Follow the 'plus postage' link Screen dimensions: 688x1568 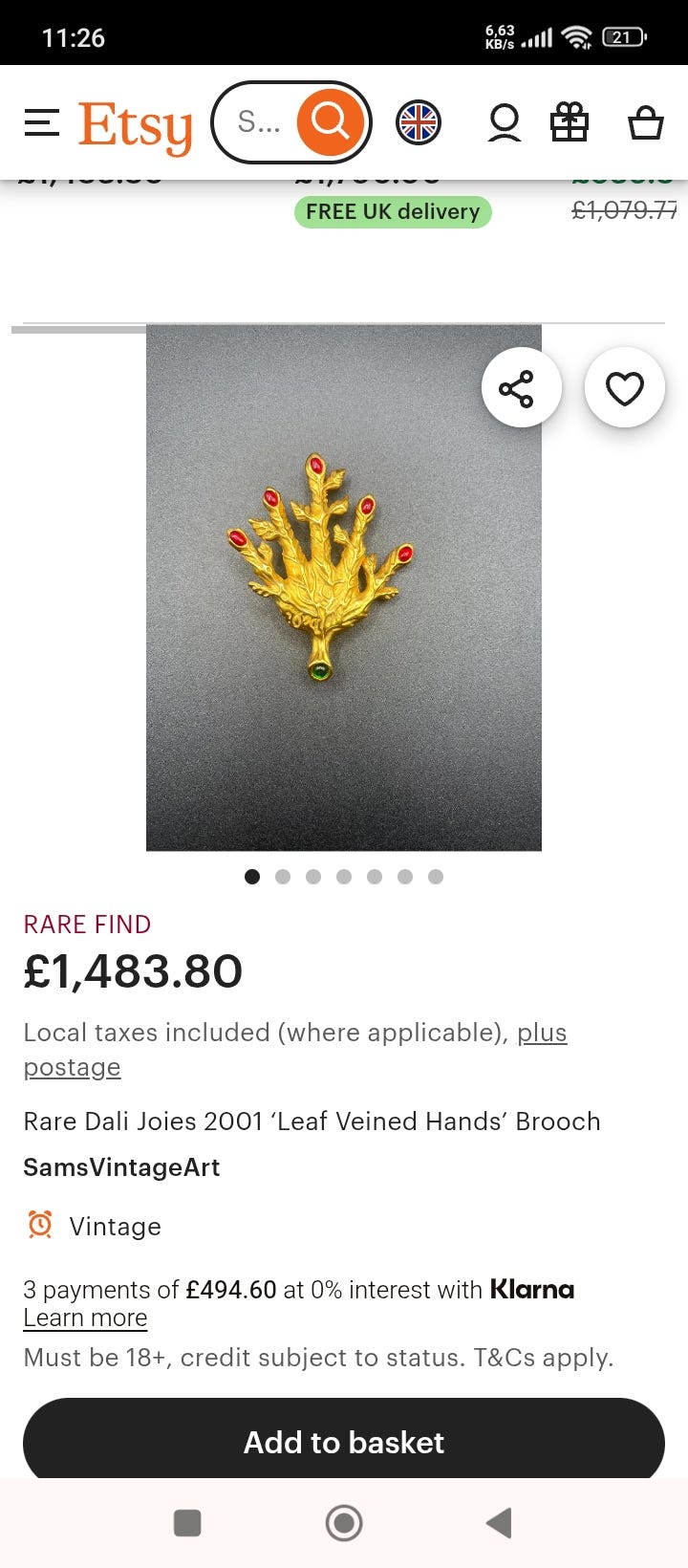tap(542, 1034)
